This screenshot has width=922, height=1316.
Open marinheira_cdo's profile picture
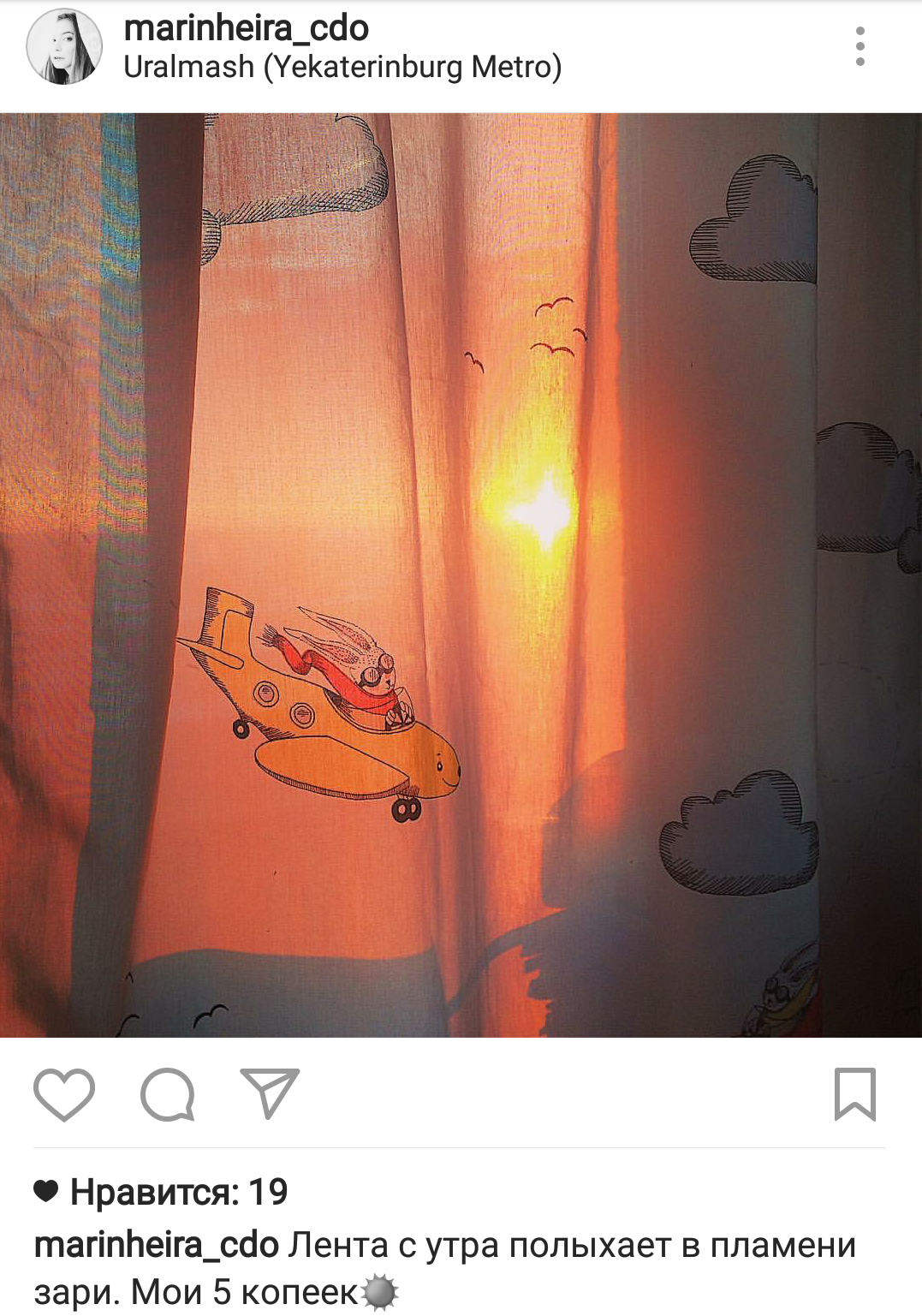[64, 48]
